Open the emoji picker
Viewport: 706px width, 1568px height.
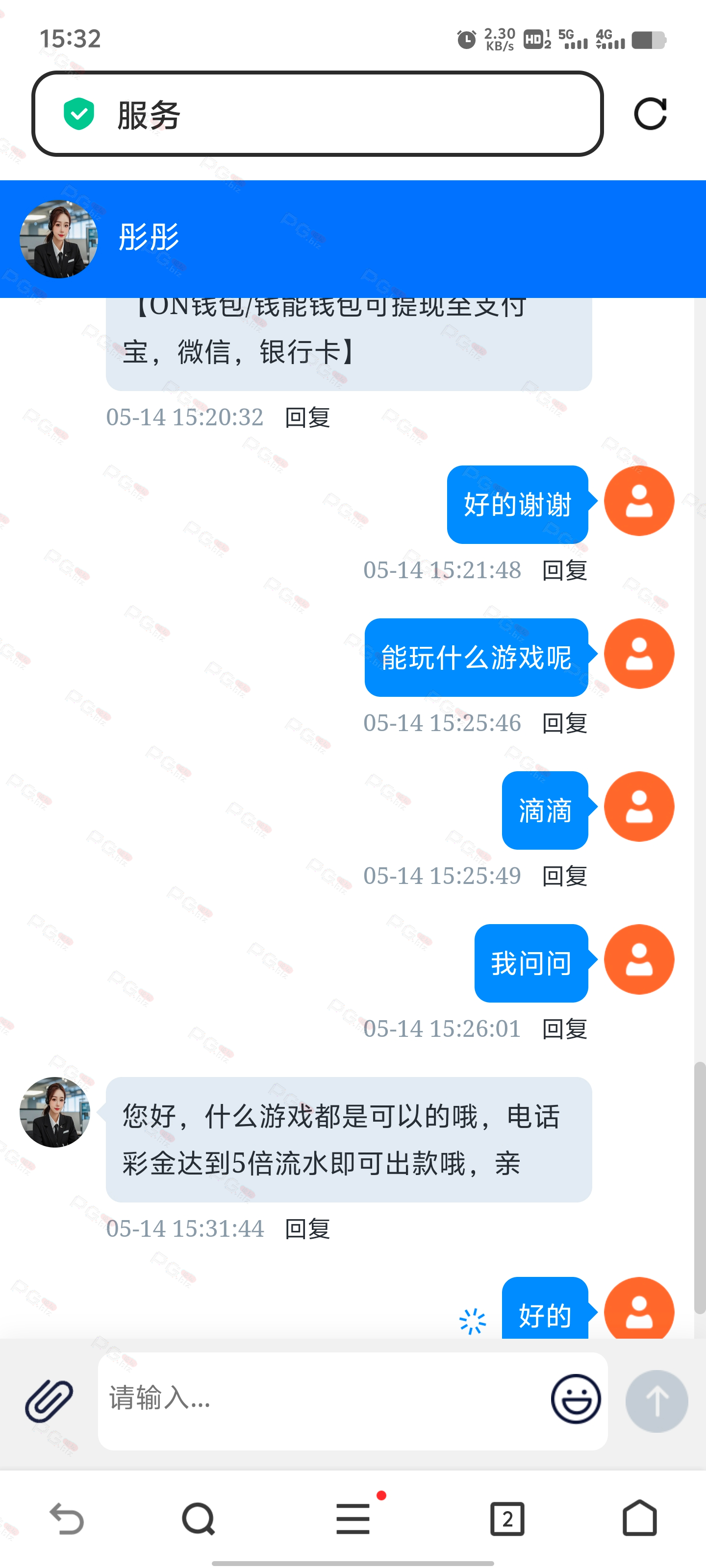tap(575, 1399)
